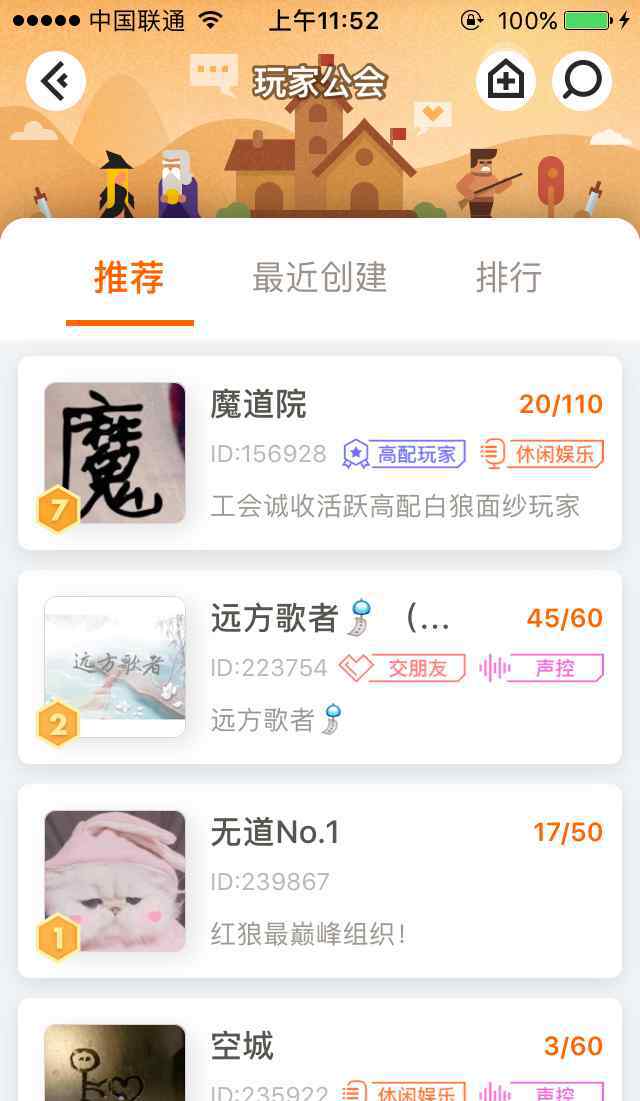
Task: Open the guild search
Action: [581, 81]
